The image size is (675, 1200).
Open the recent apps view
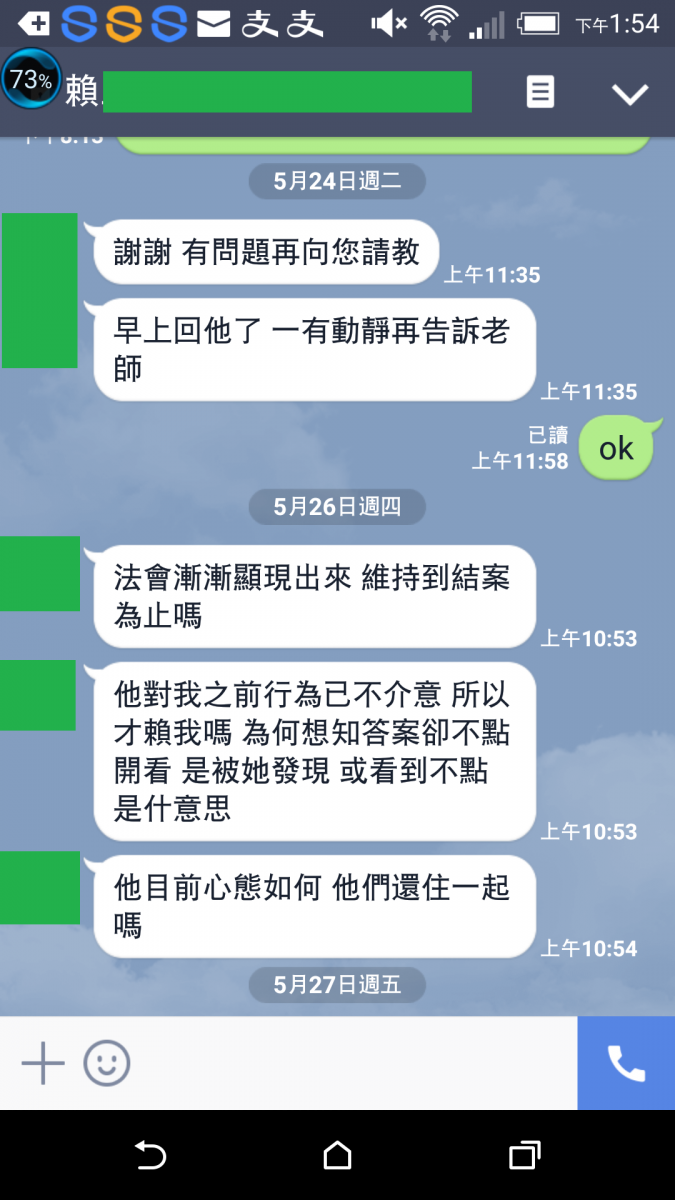[x=524, y=1156]
